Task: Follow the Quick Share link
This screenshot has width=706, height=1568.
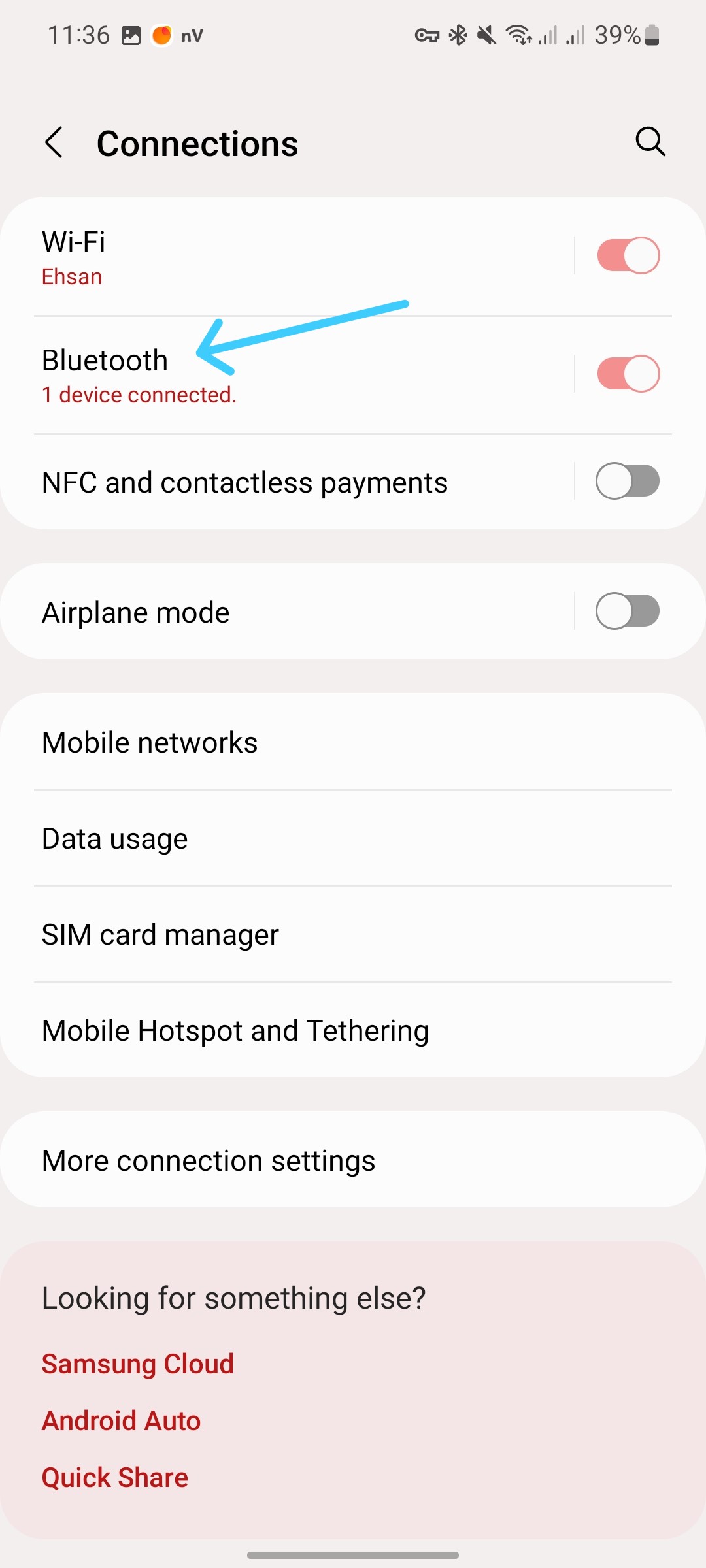Action: 115,1478
